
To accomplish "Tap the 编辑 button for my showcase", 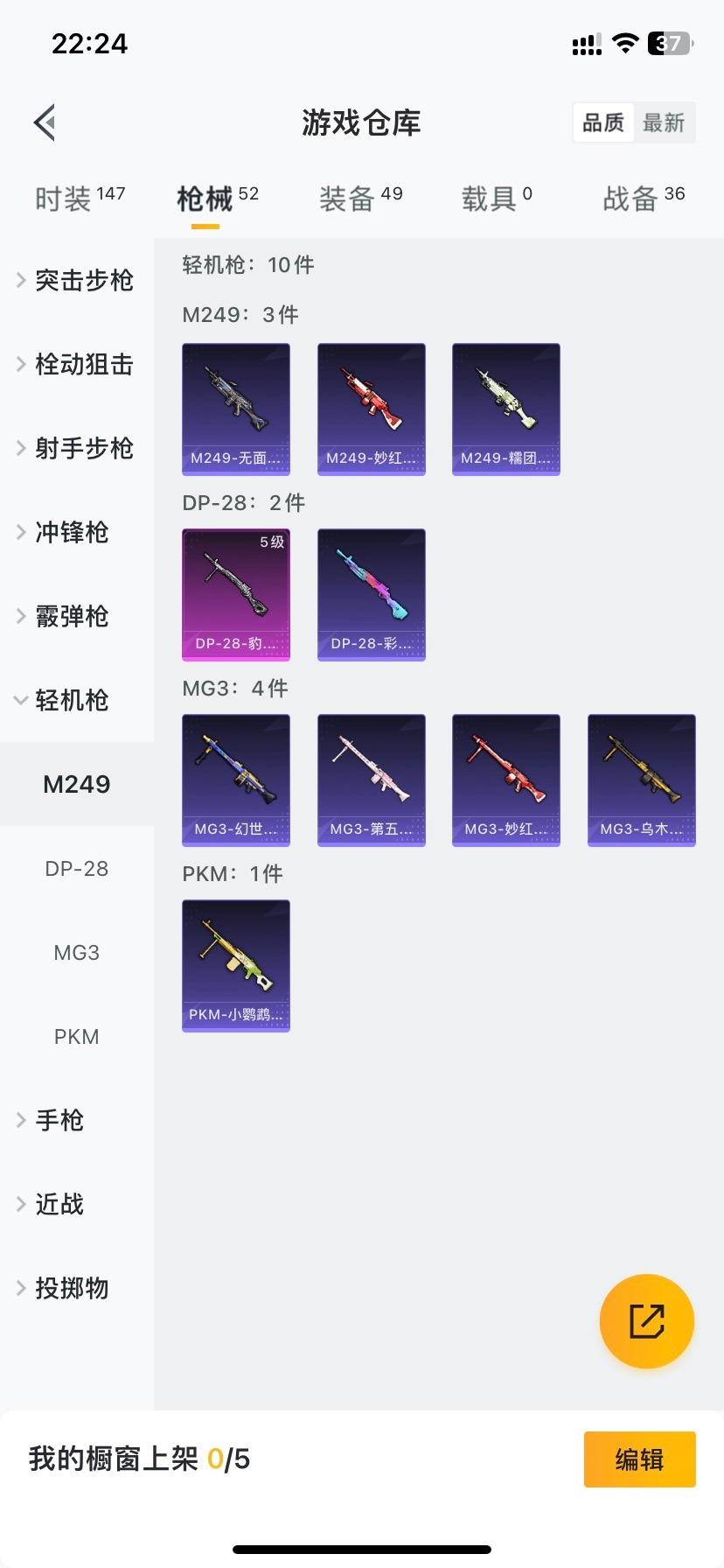I will click(x=640, y=1459).
